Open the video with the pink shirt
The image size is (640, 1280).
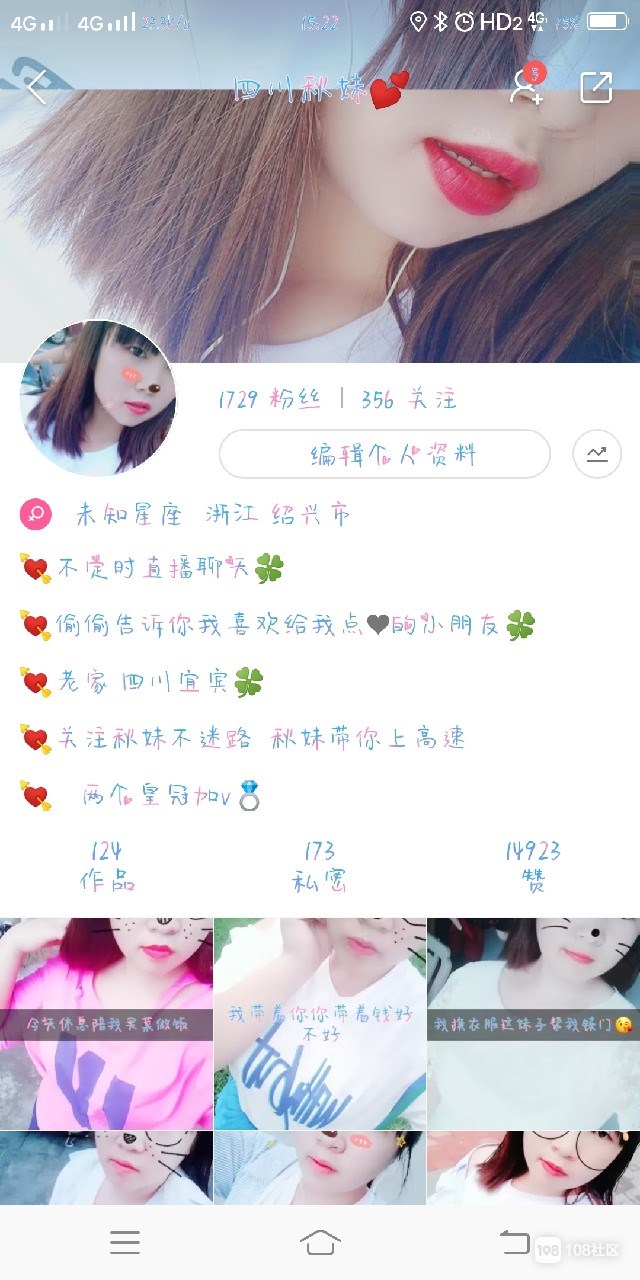(106, 1024)
